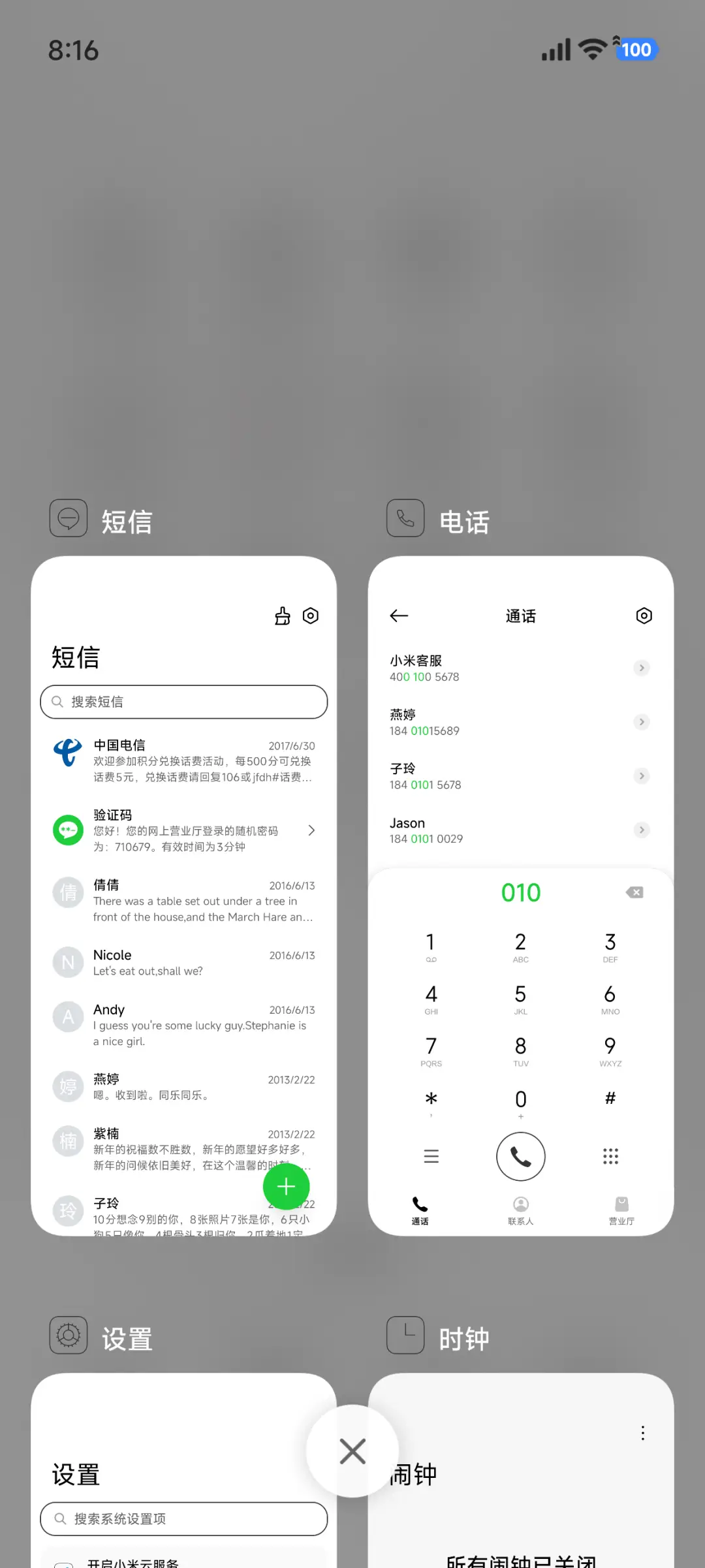
Task: Tap the 搜索短信 search field
Action: (183, 702)
